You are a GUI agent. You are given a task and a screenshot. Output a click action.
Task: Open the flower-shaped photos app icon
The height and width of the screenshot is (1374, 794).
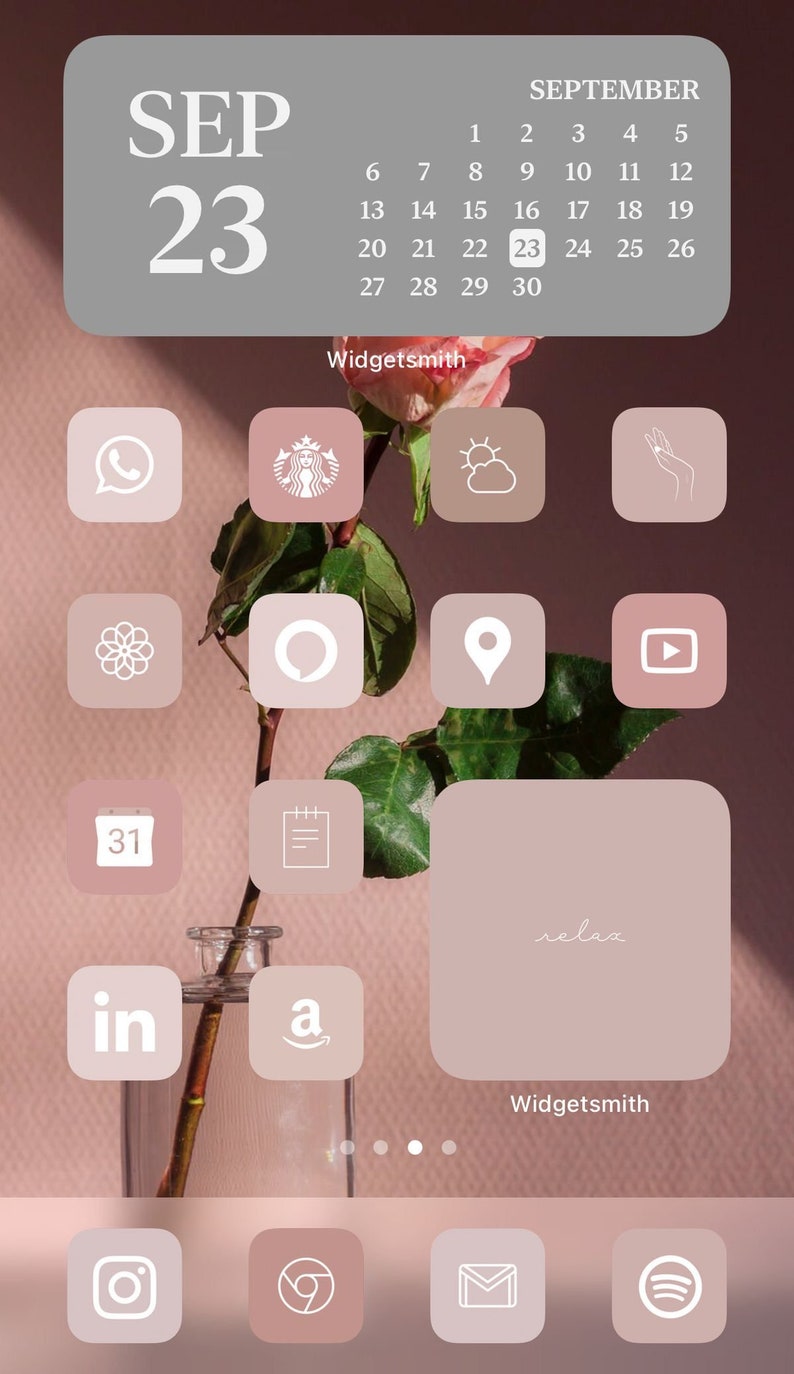pos(125,651)
